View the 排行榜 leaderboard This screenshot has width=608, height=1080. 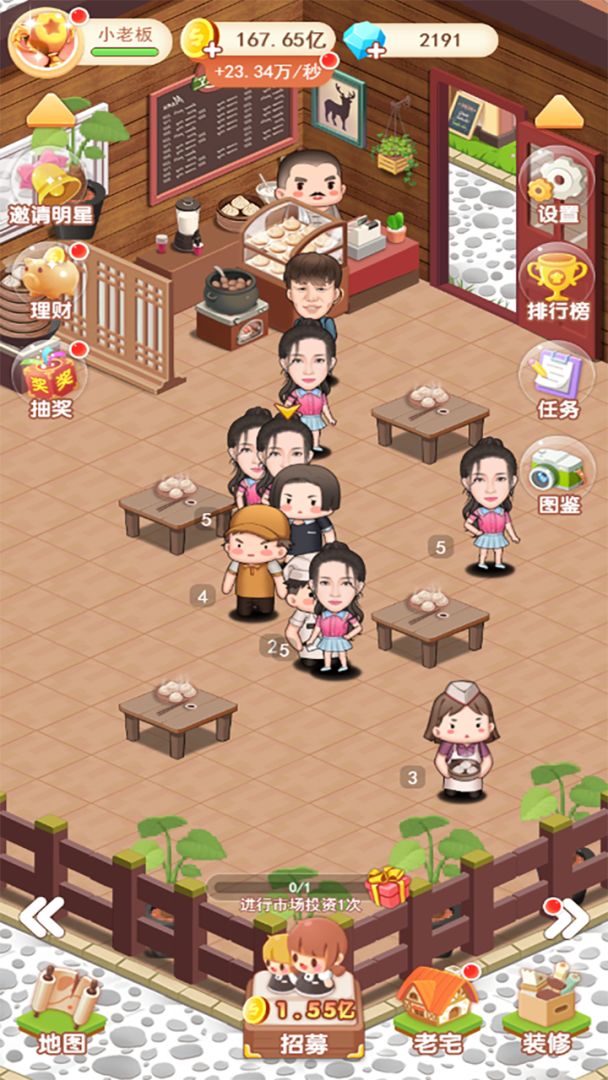point(557,285)
